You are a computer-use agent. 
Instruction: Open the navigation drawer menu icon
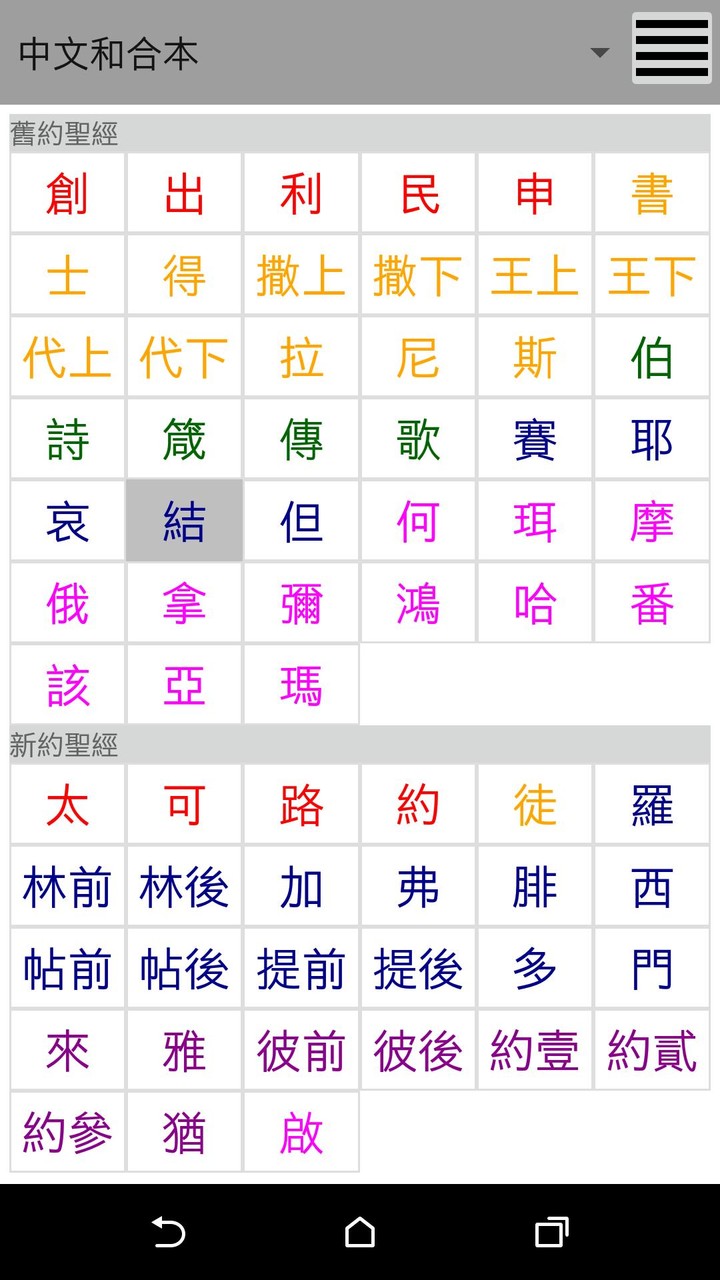pos(671,48)
